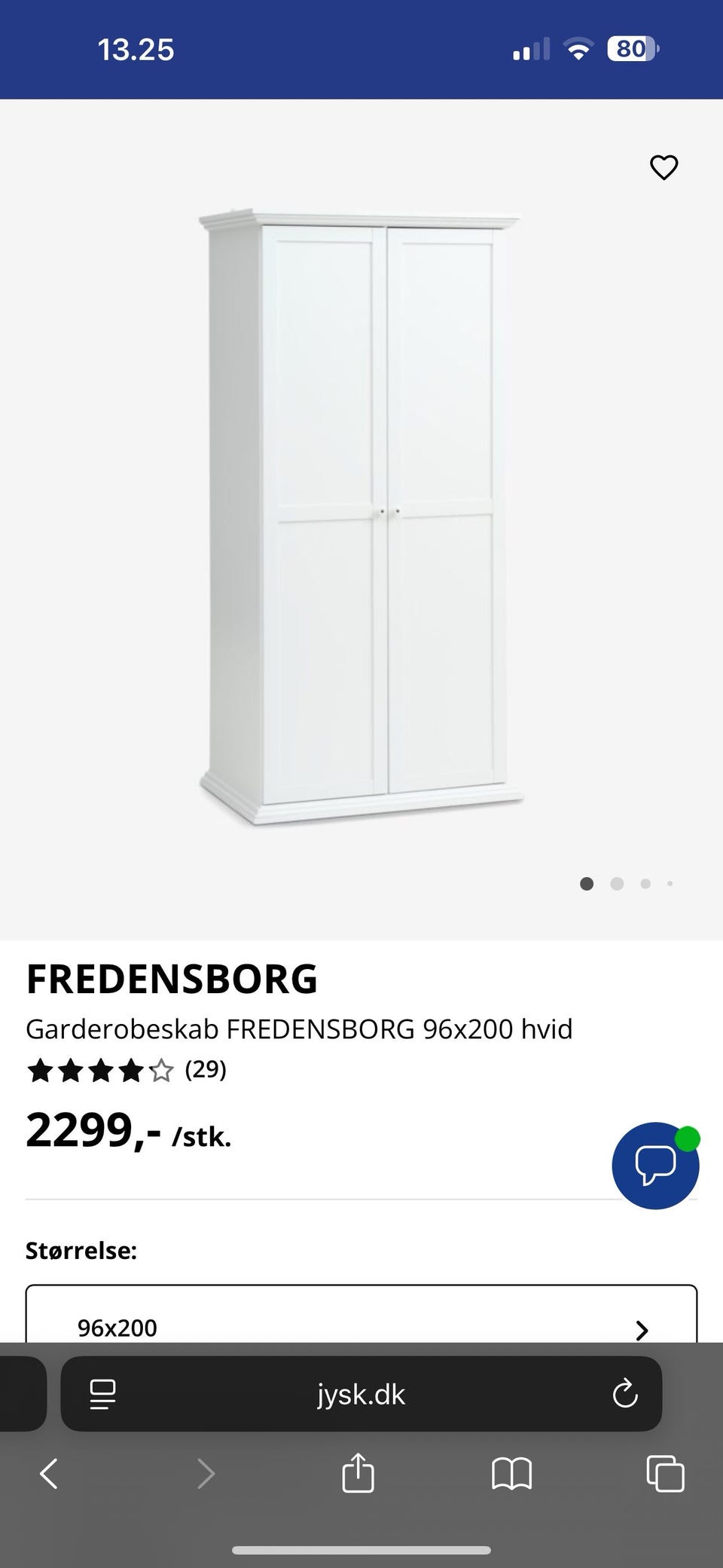723x1568 pixels.
Task: Tap the jysk.dk address bar
Action: tap(361, 1394)
